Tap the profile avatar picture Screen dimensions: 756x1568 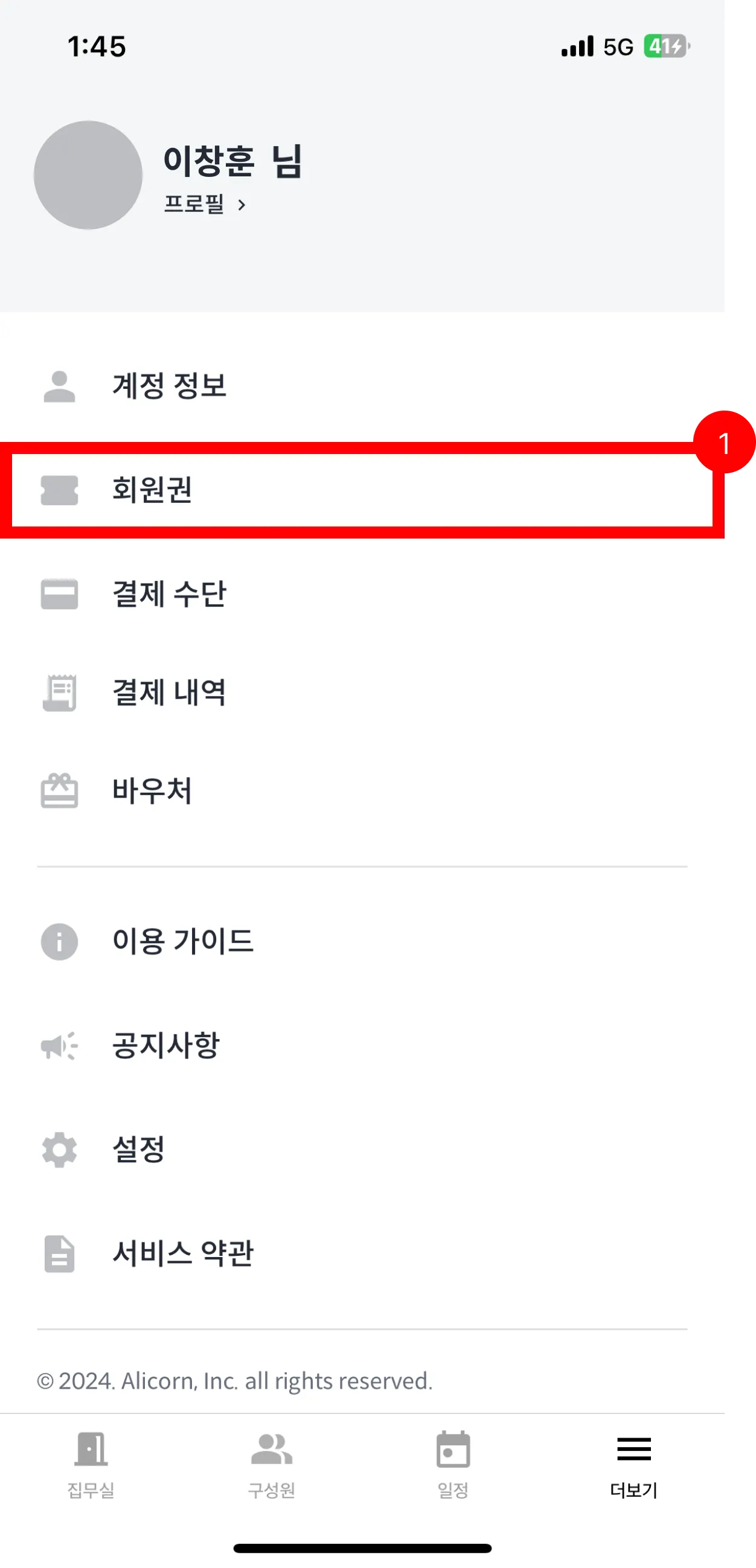pos(88,175)
